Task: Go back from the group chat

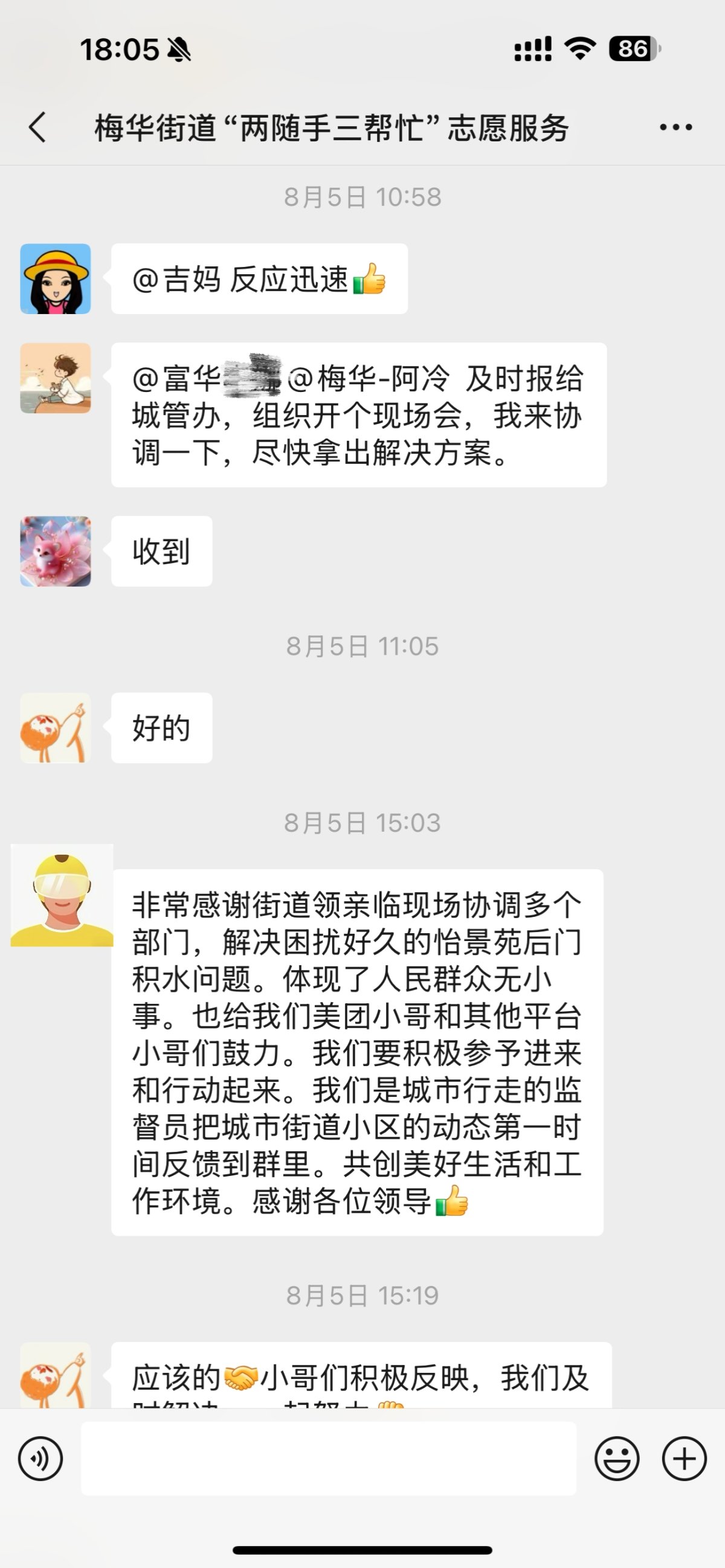Action: [x=37, y=127]
